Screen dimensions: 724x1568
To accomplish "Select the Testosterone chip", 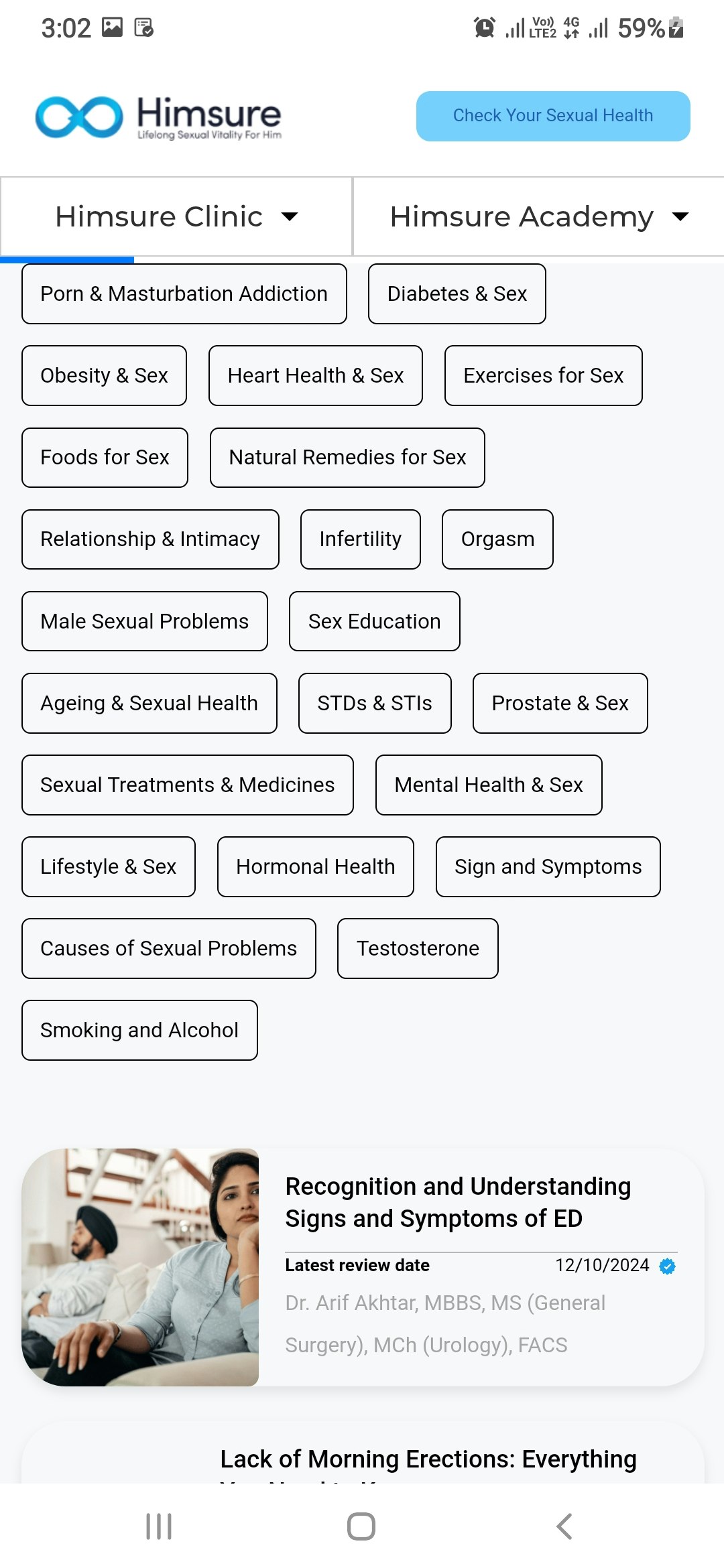I will (x=418, y=948).
